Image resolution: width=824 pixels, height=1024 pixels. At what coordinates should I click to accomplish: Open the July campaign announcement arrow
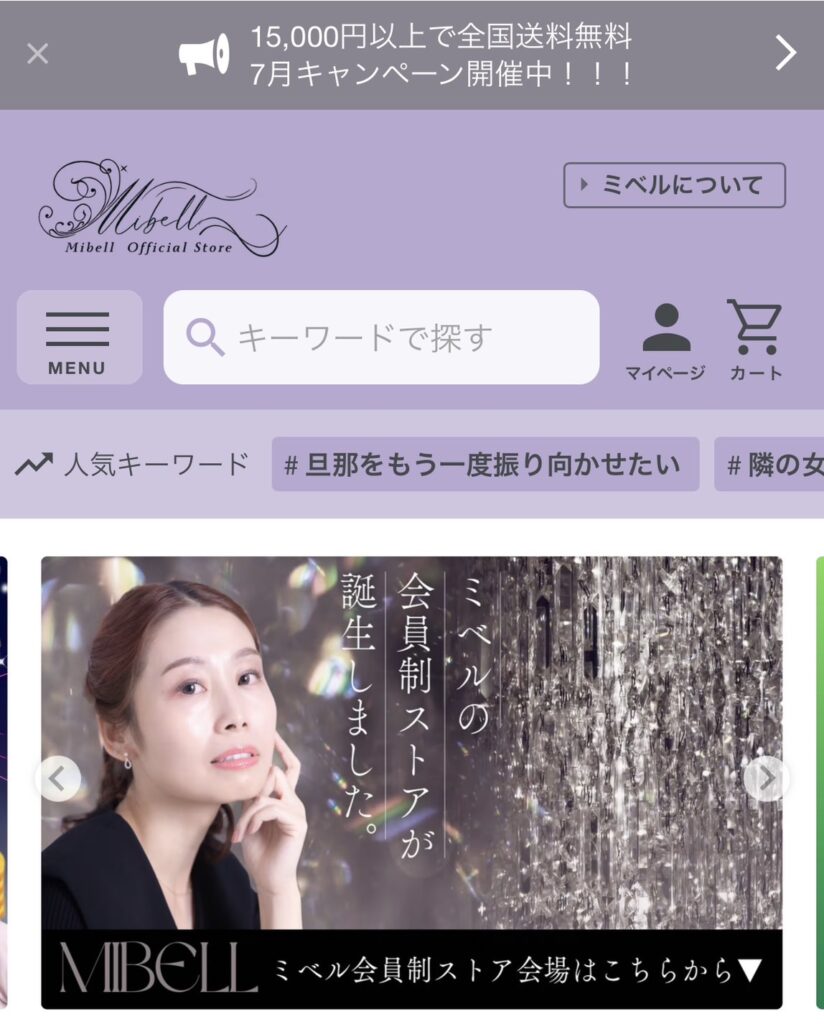[x=786, y=54]
